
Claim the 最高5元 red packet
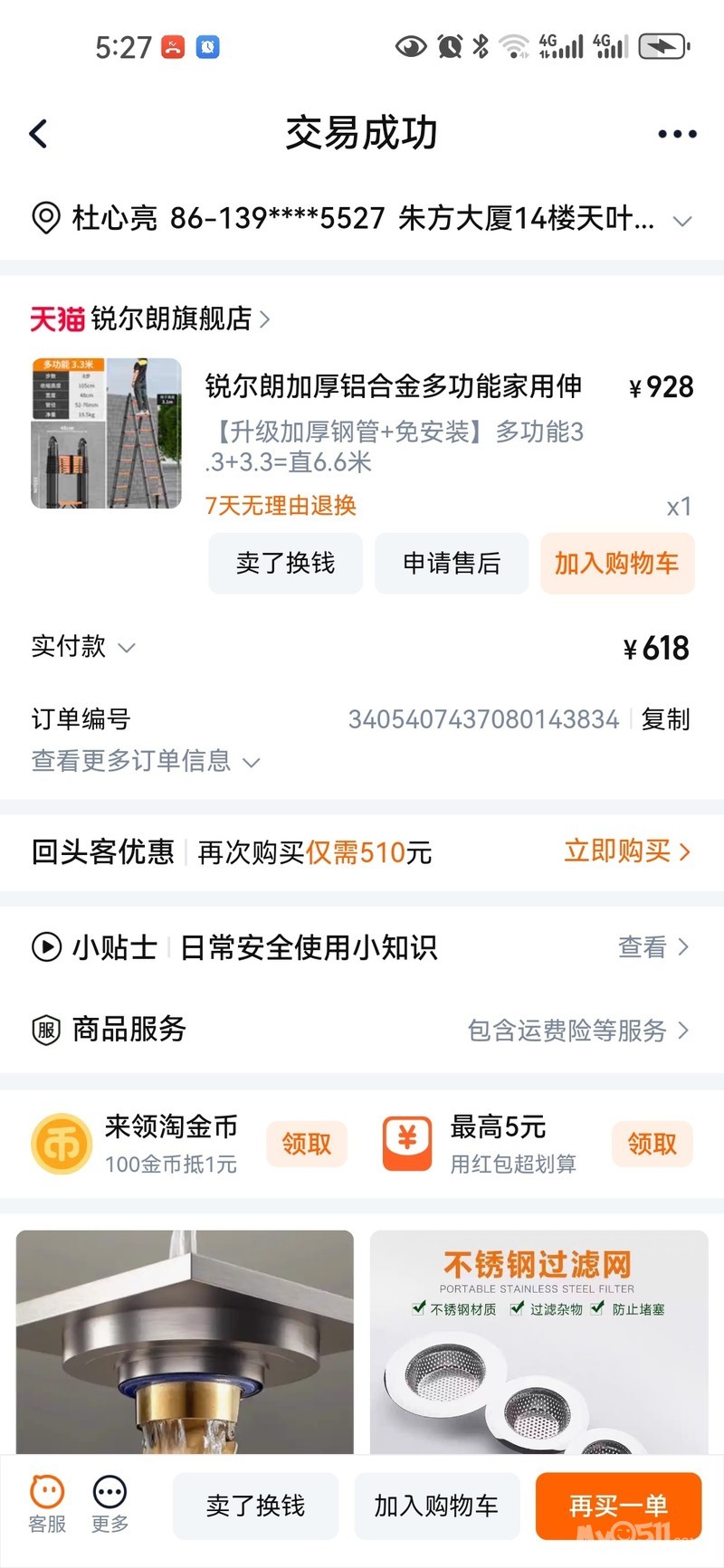(652, 1144)
